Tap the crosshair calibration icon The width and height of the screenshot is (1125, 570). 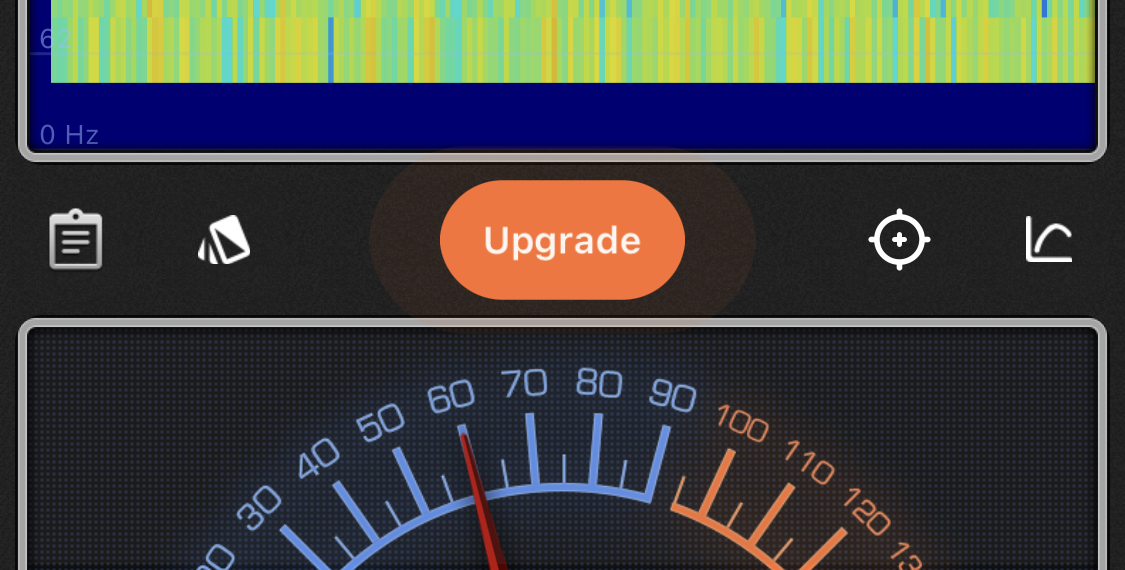(x=899, y=240)
